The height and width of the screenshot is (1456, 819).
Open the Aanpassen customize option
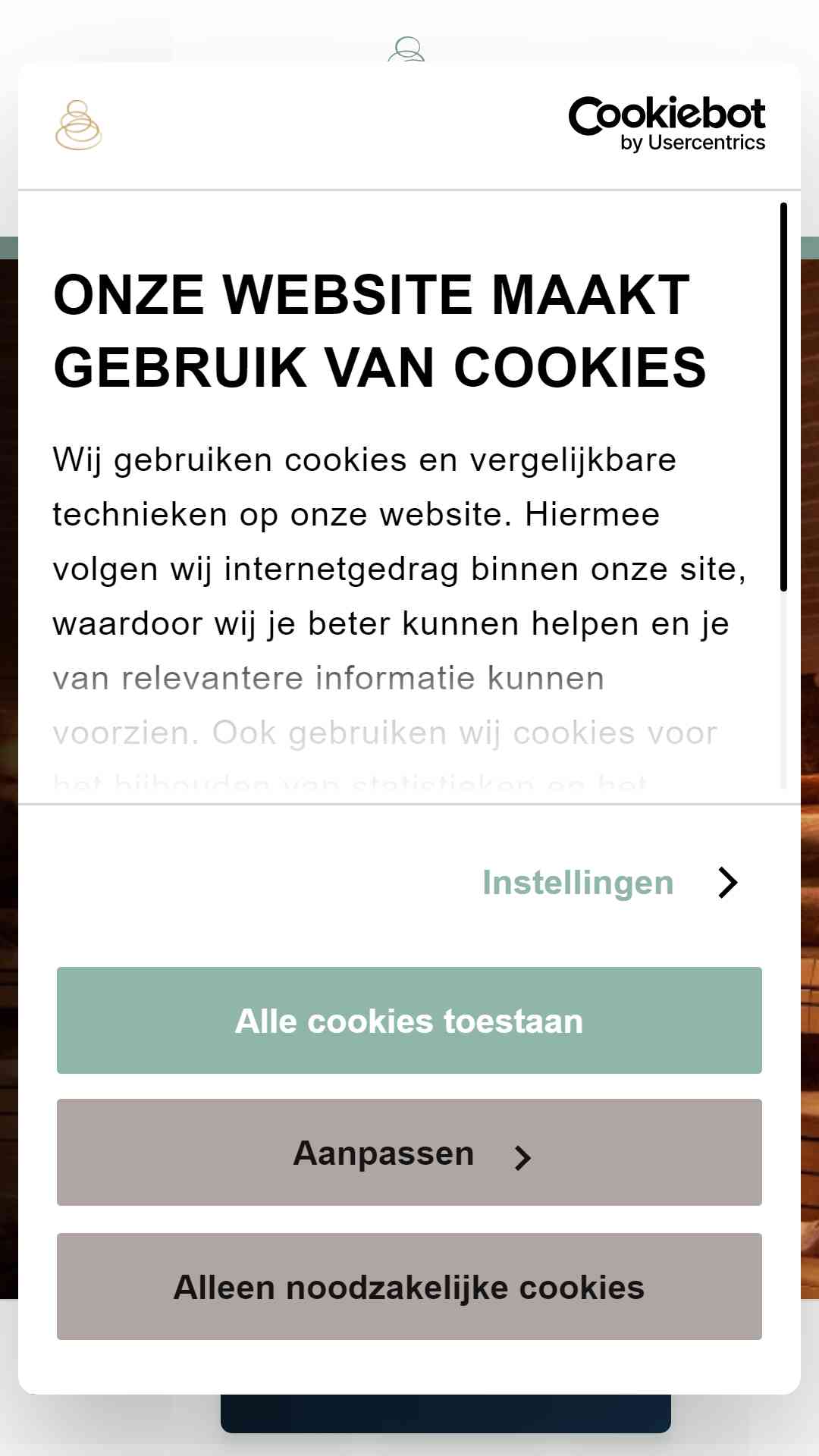click(x=409, y=1152)
